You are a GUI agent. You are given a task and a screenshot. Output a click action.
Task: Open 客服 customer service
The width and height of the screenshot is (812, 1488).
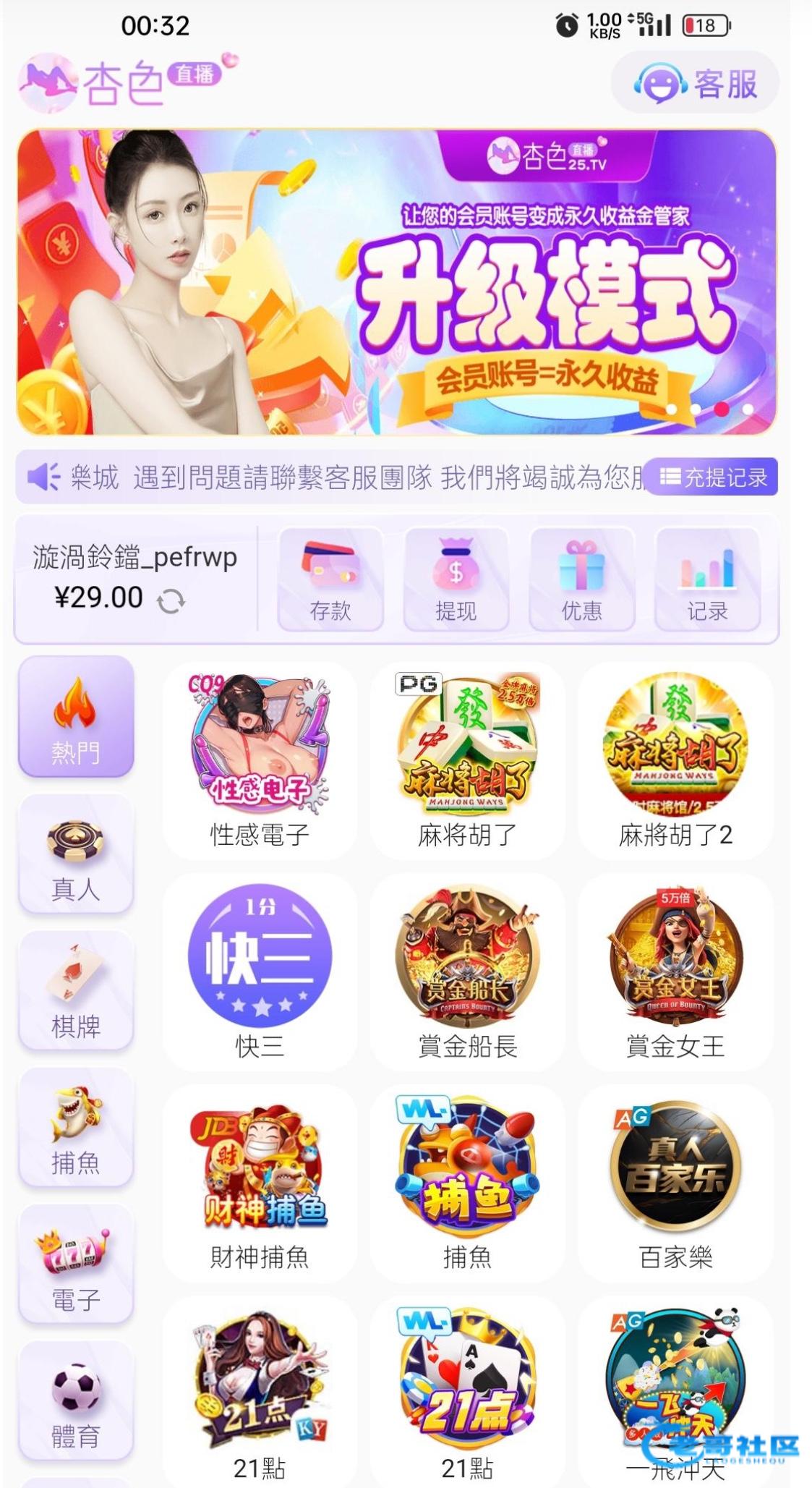tap(695, 83)
